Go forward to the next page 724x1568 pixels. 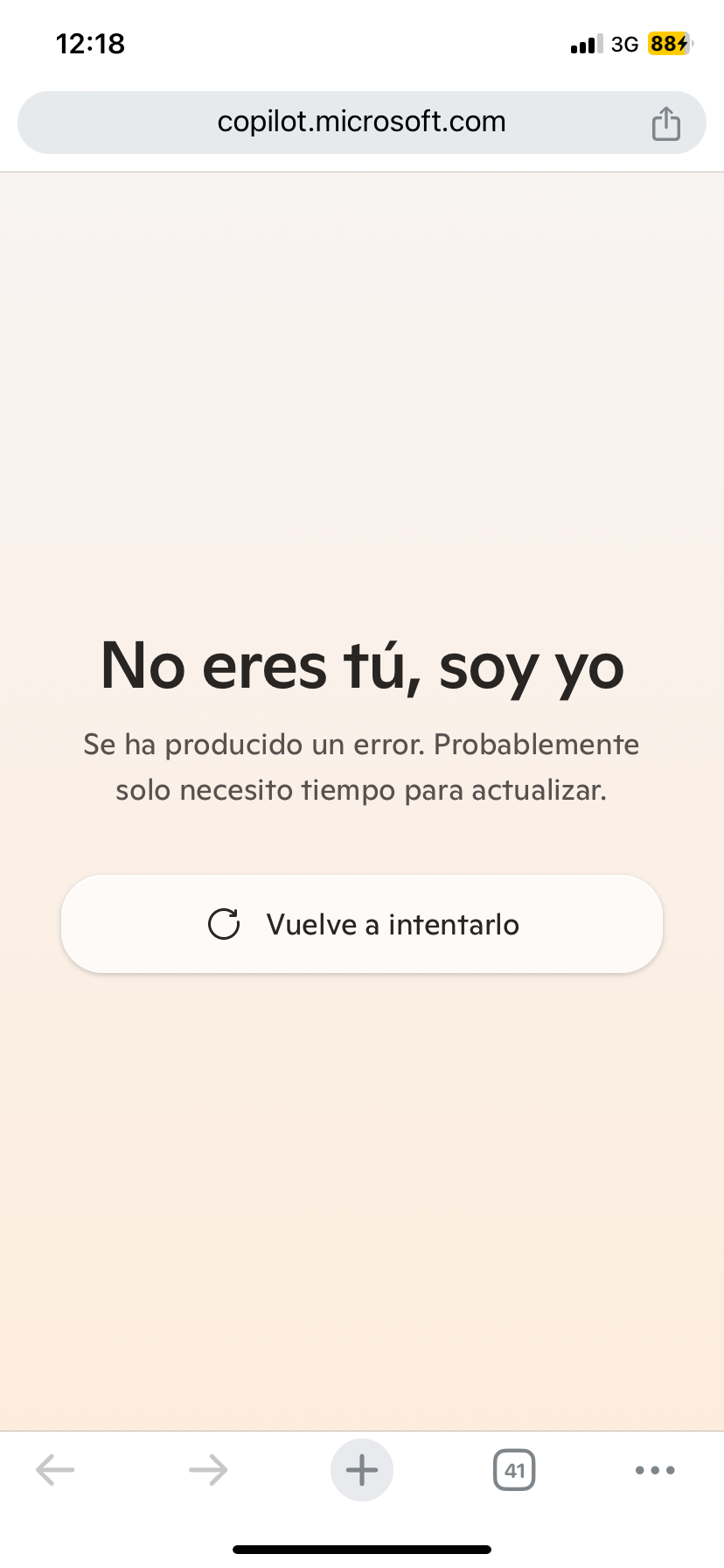tap(208, 1470)
